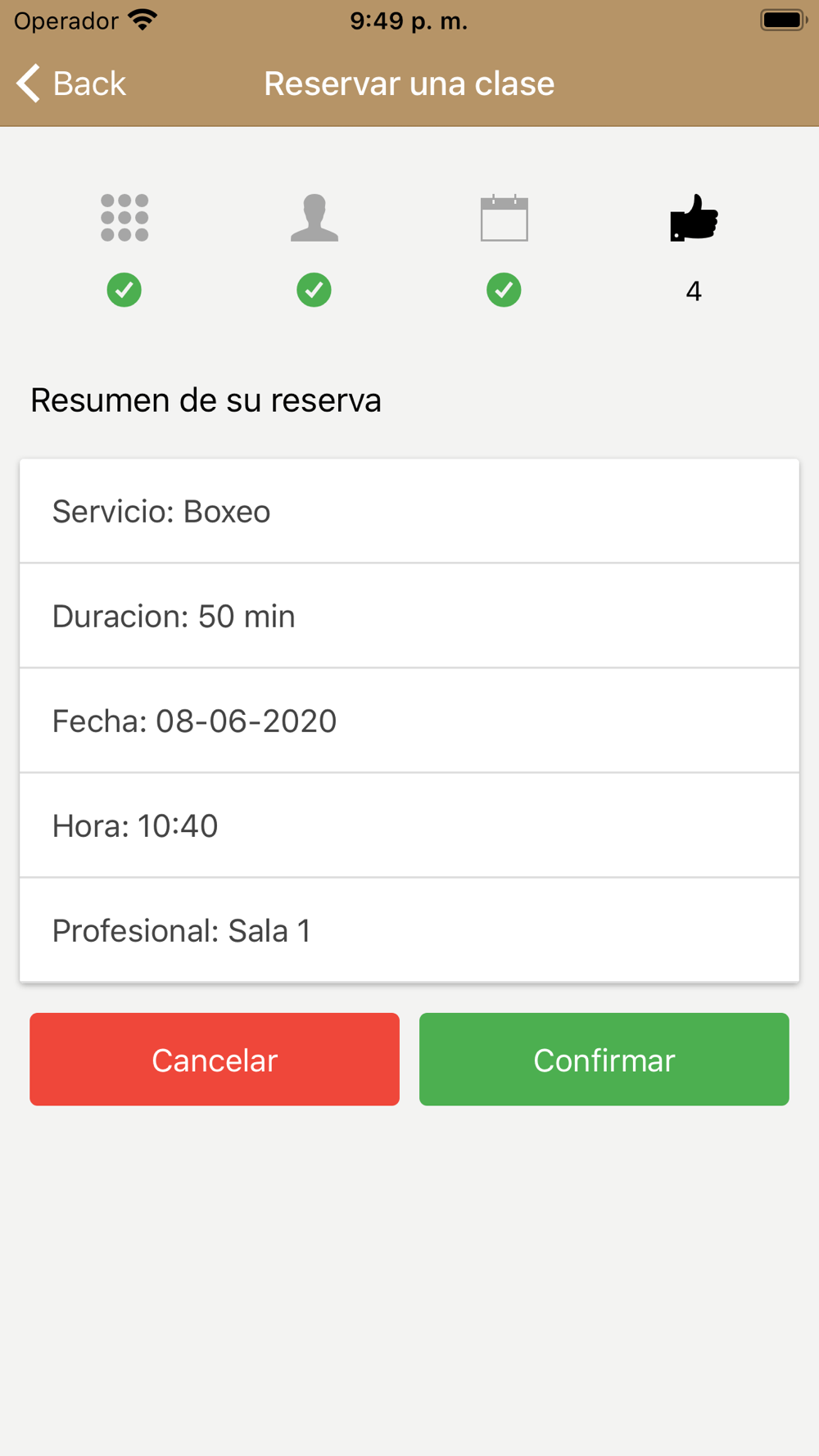Return to the professional selection step

point(314,218)
